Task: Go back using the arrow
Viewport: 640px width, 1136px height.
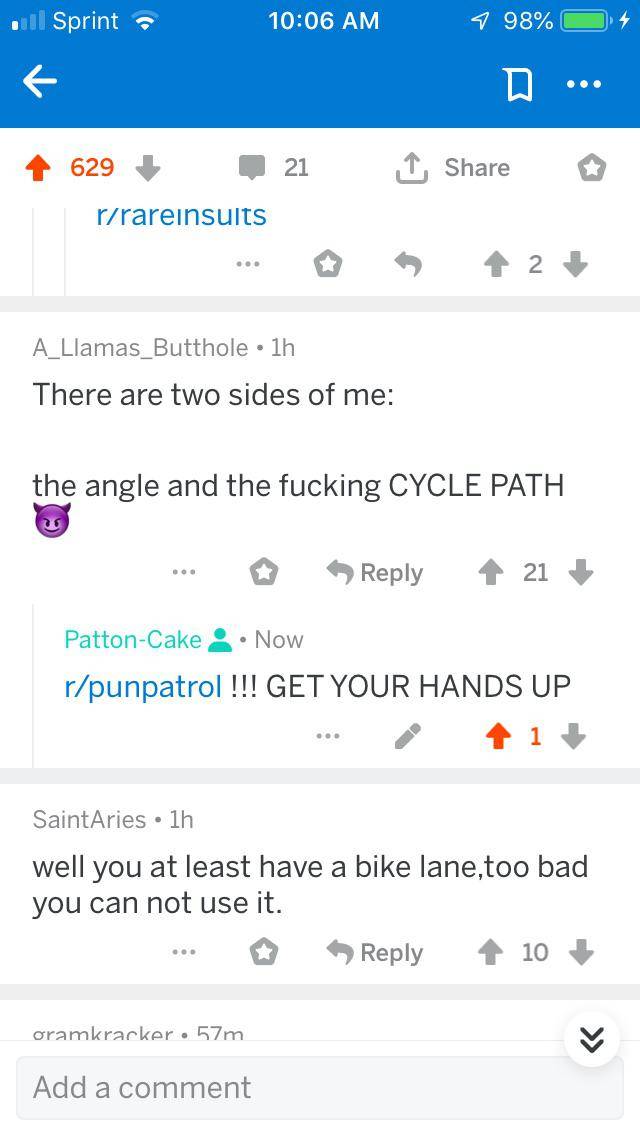Action: [x=40, y=84]
